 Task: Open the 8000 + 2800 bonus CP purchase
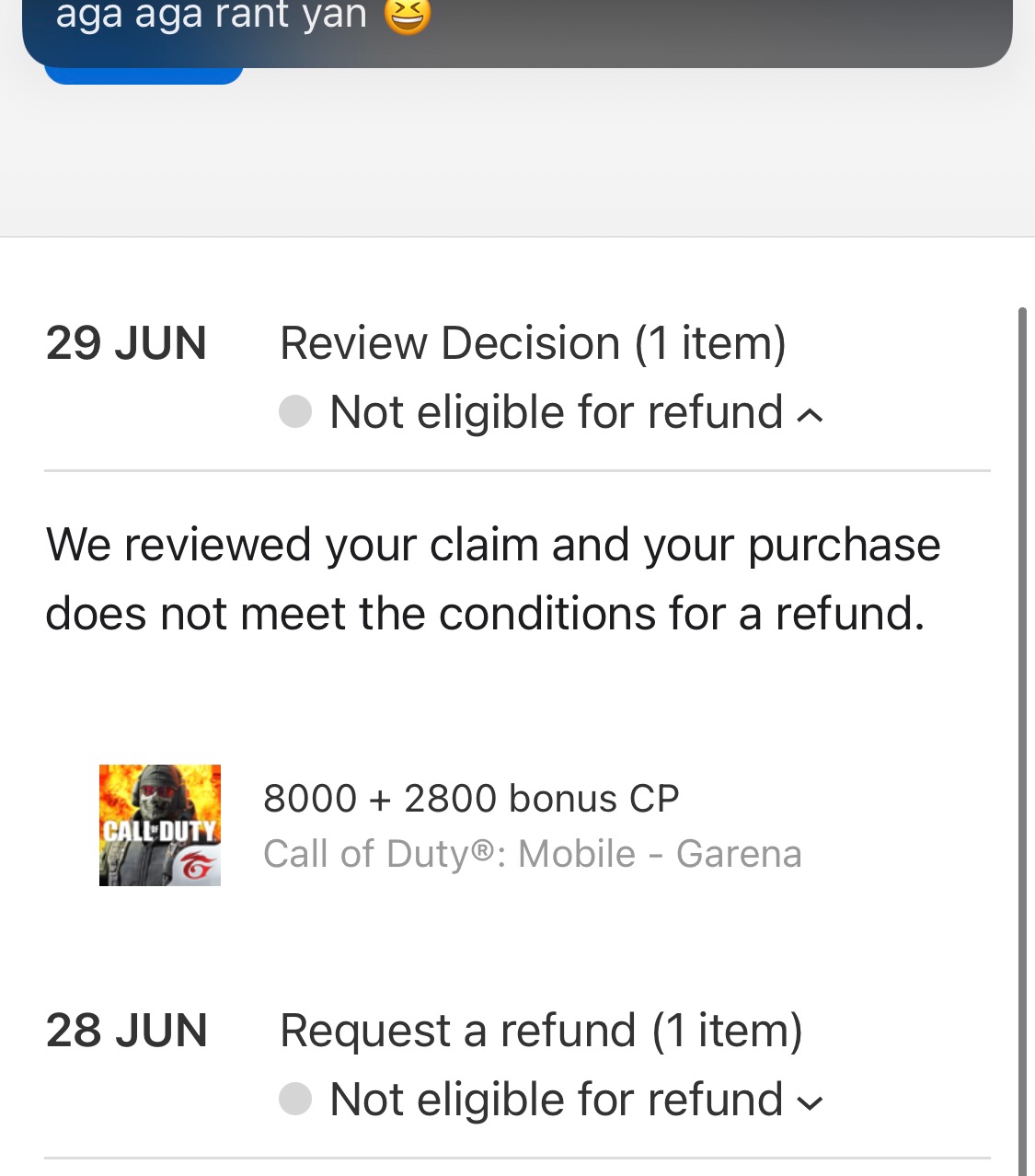470,799
